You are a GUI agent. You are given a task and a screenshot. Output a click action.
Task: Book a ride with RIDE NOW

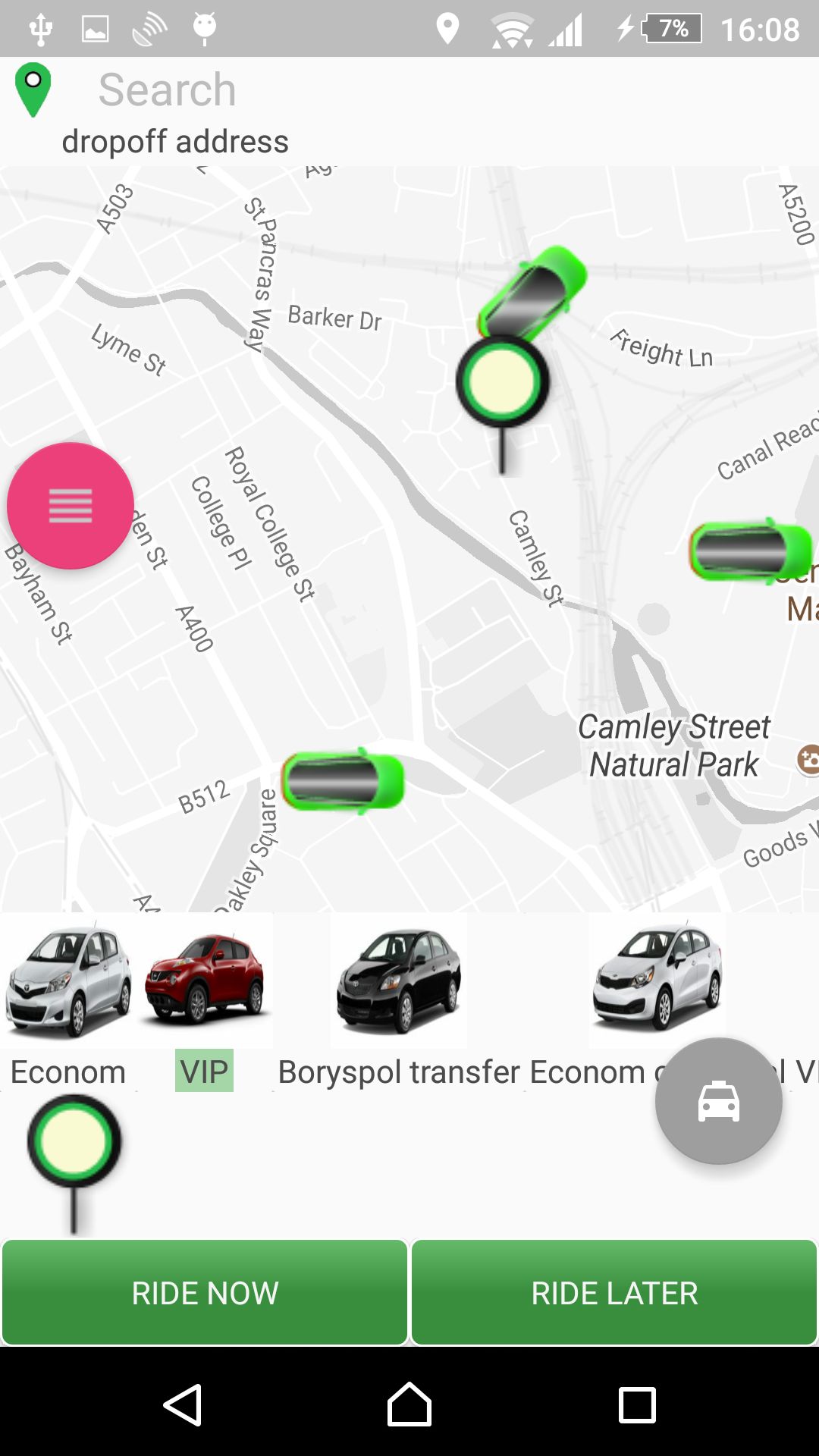tap(205, 1293)
